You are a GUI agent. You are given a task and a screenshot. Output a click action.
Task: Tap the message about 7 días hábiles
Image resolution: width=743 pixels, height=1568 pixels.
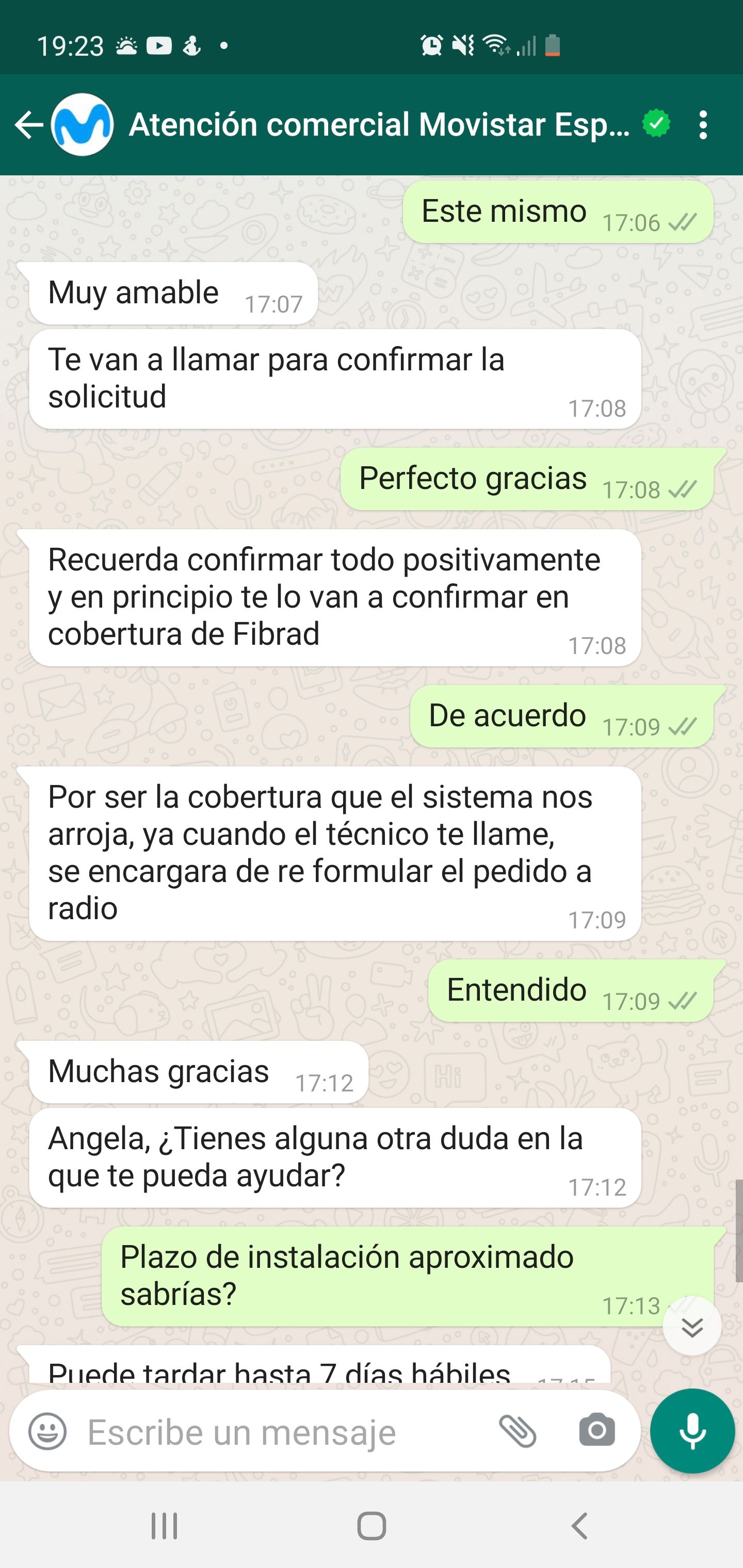280,1371
